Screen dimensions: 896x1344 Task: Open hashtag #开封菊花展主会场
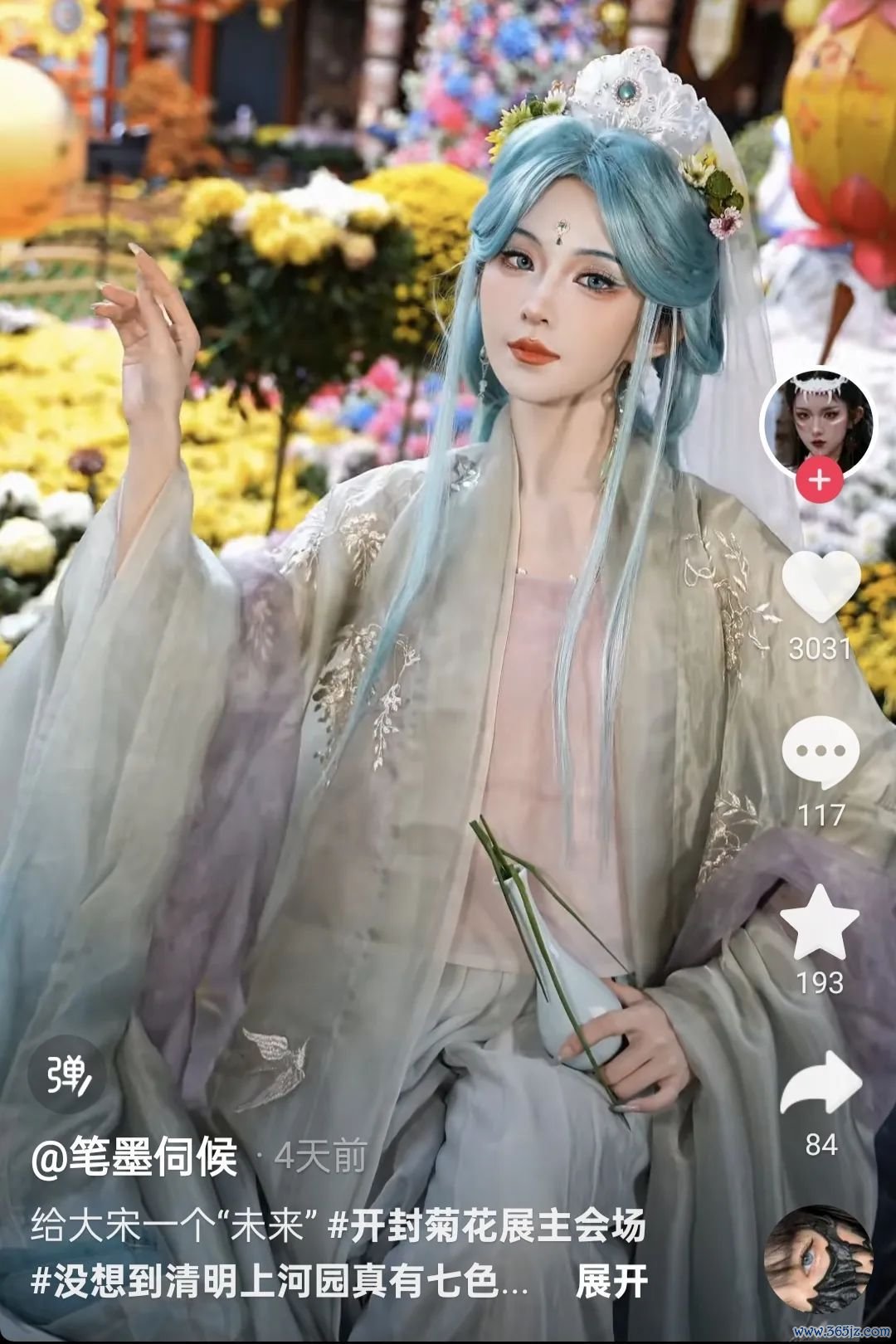point(487,1225)
